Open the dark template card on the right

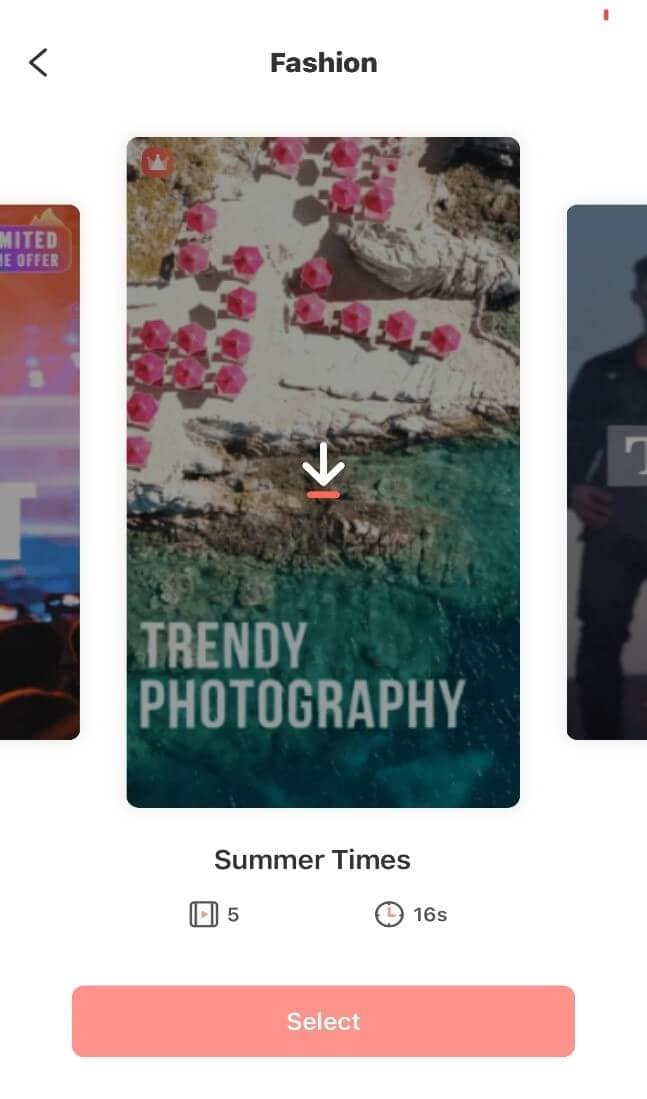pos(607,471)
